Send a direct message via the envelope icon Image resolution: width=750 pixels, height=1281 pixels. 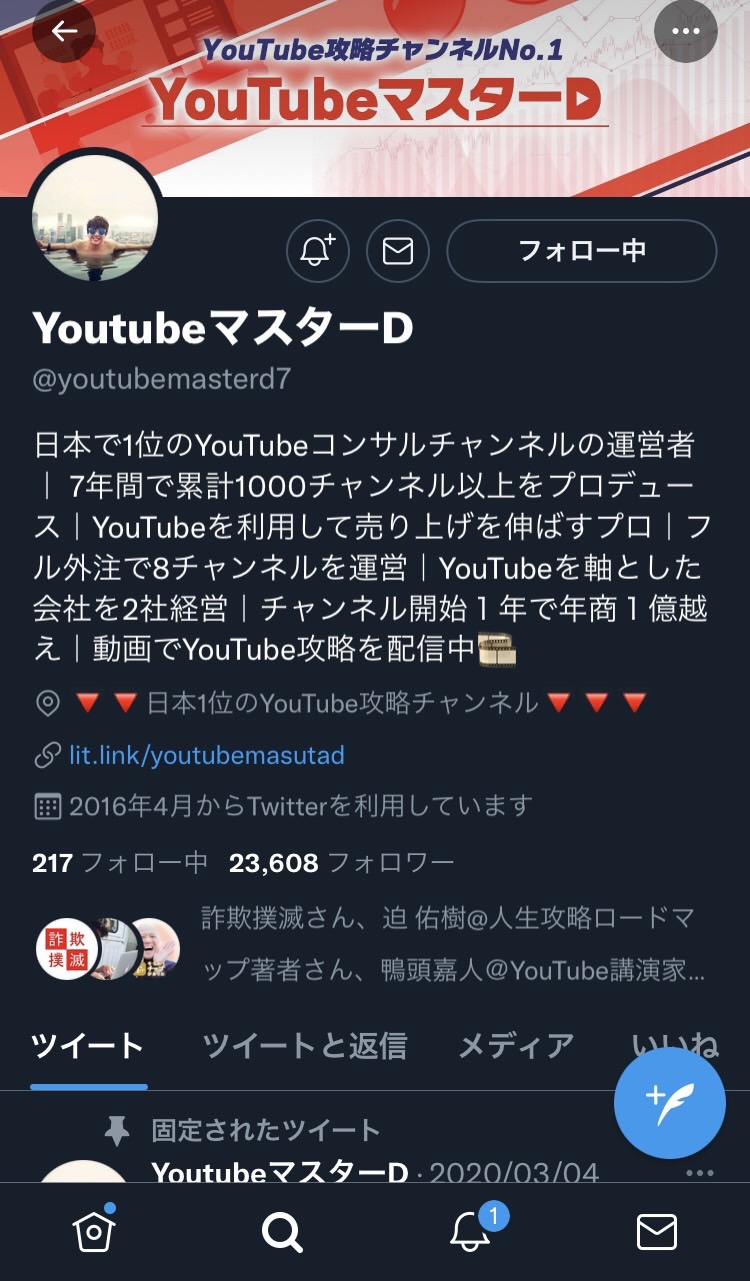[x=398, y=250]
